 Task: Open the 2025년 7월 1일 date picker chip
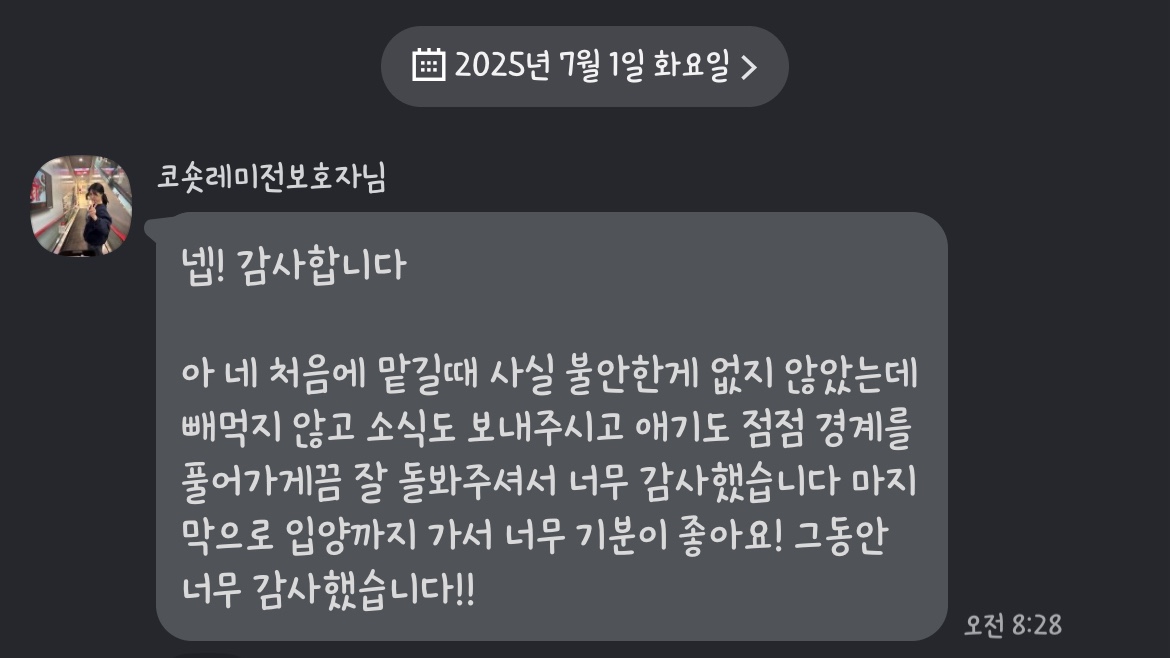[584, 67]
